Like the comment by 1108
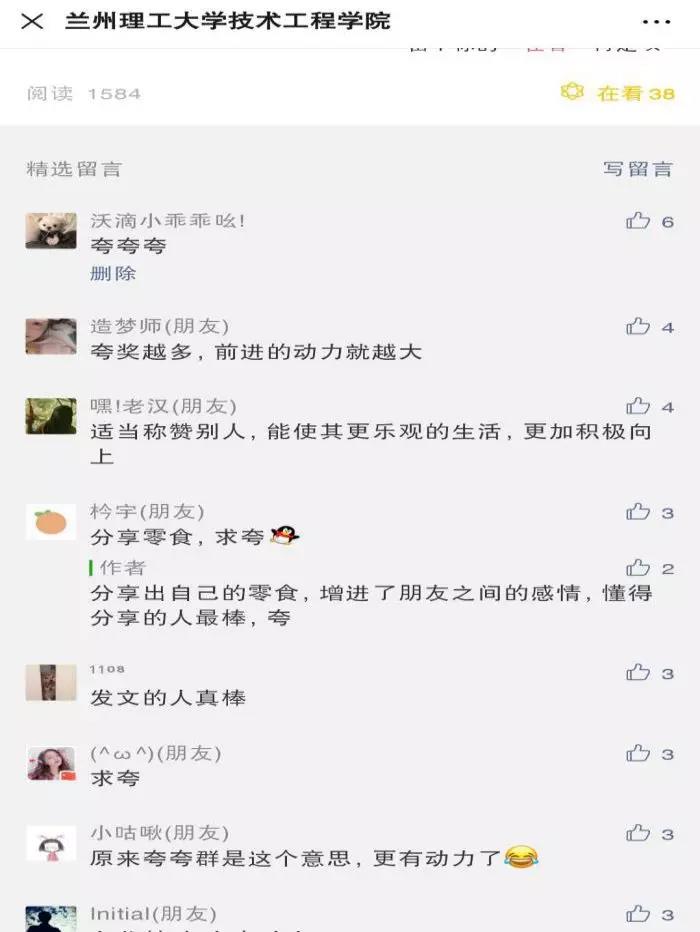The width and height of the screenshot is (700, 932). 639,673
